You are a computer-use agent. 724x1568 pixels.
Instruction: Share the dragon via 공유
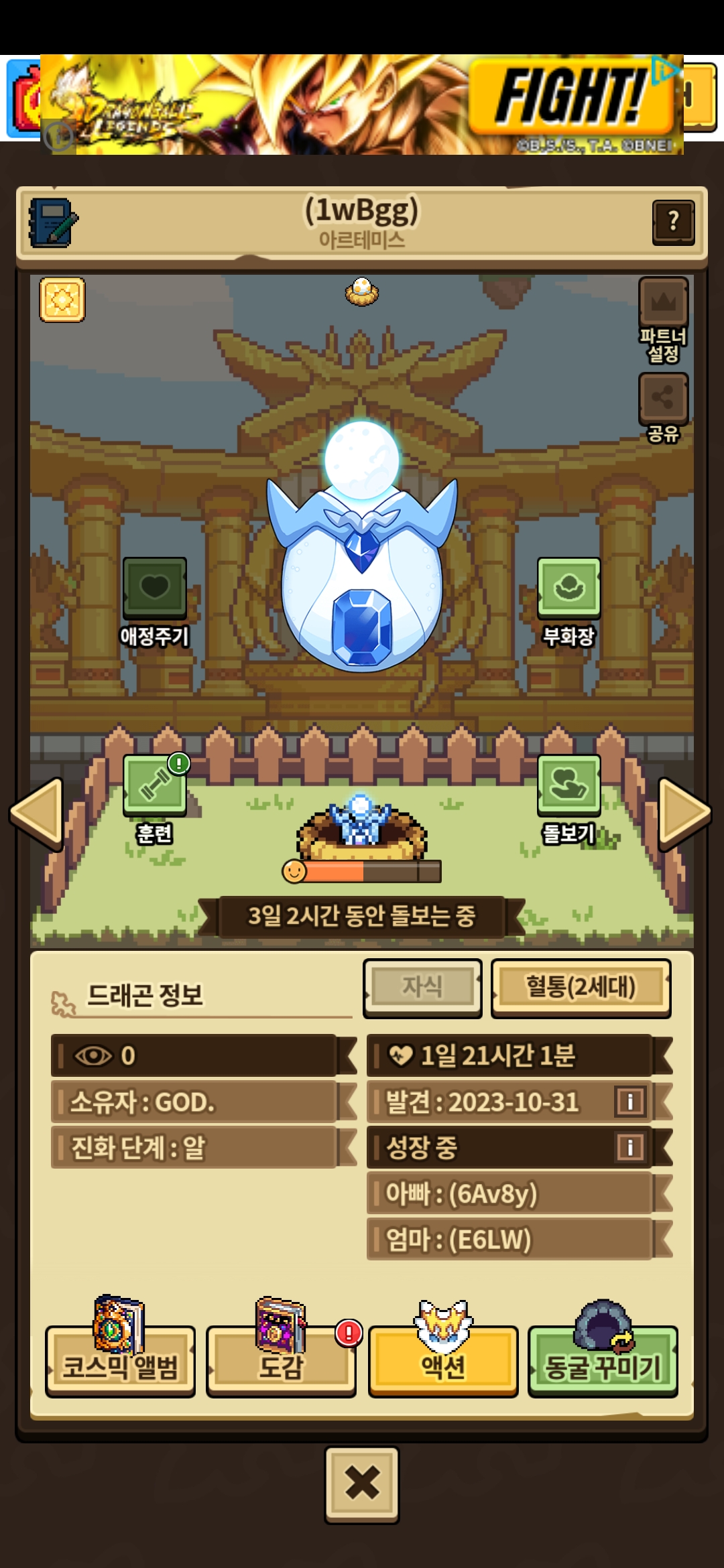coord(663,399)
